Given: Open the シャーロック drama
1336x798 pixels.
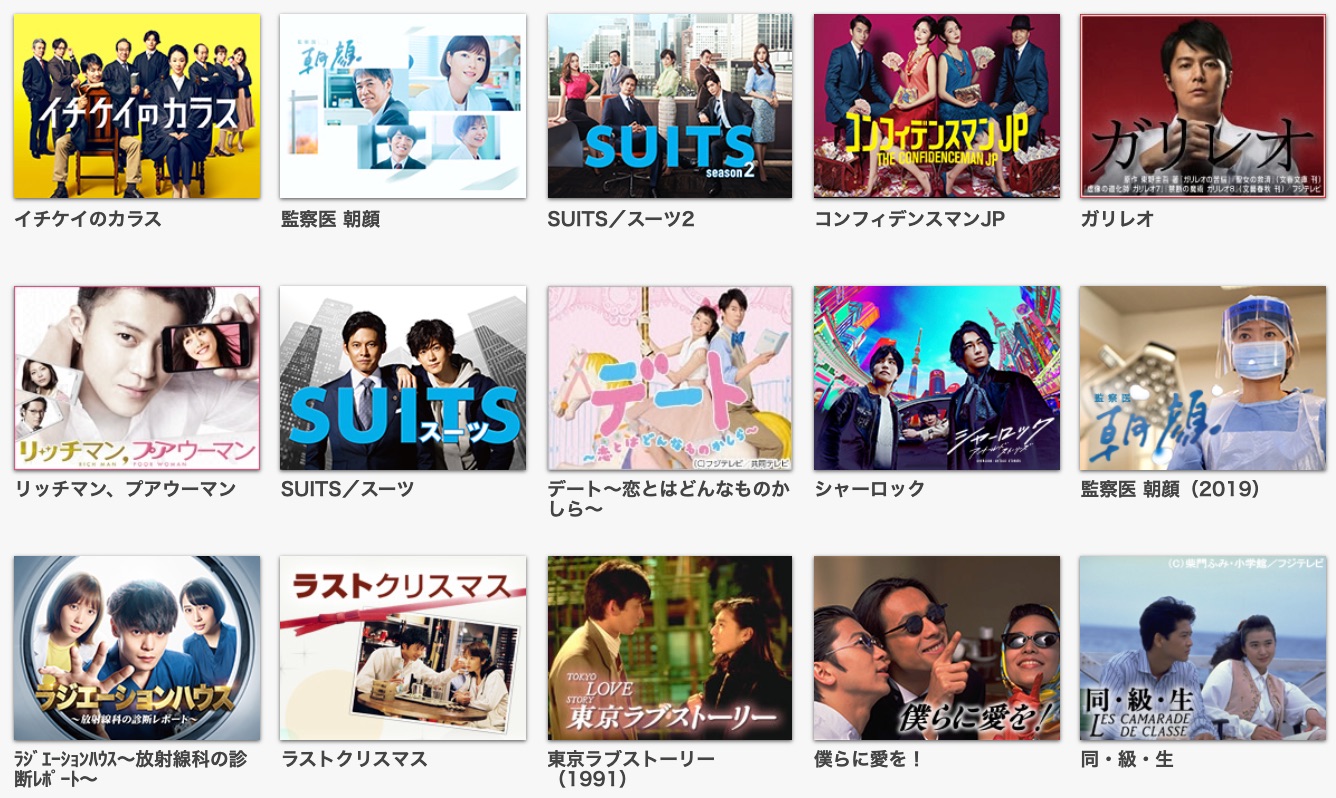Looking at the screenshot, I should [936, 378].
